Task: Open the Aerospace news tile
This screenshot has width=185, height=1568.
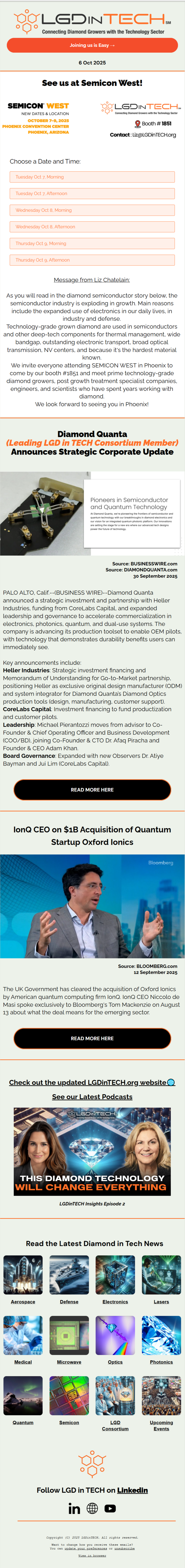Action: (x=23, y=1275)
